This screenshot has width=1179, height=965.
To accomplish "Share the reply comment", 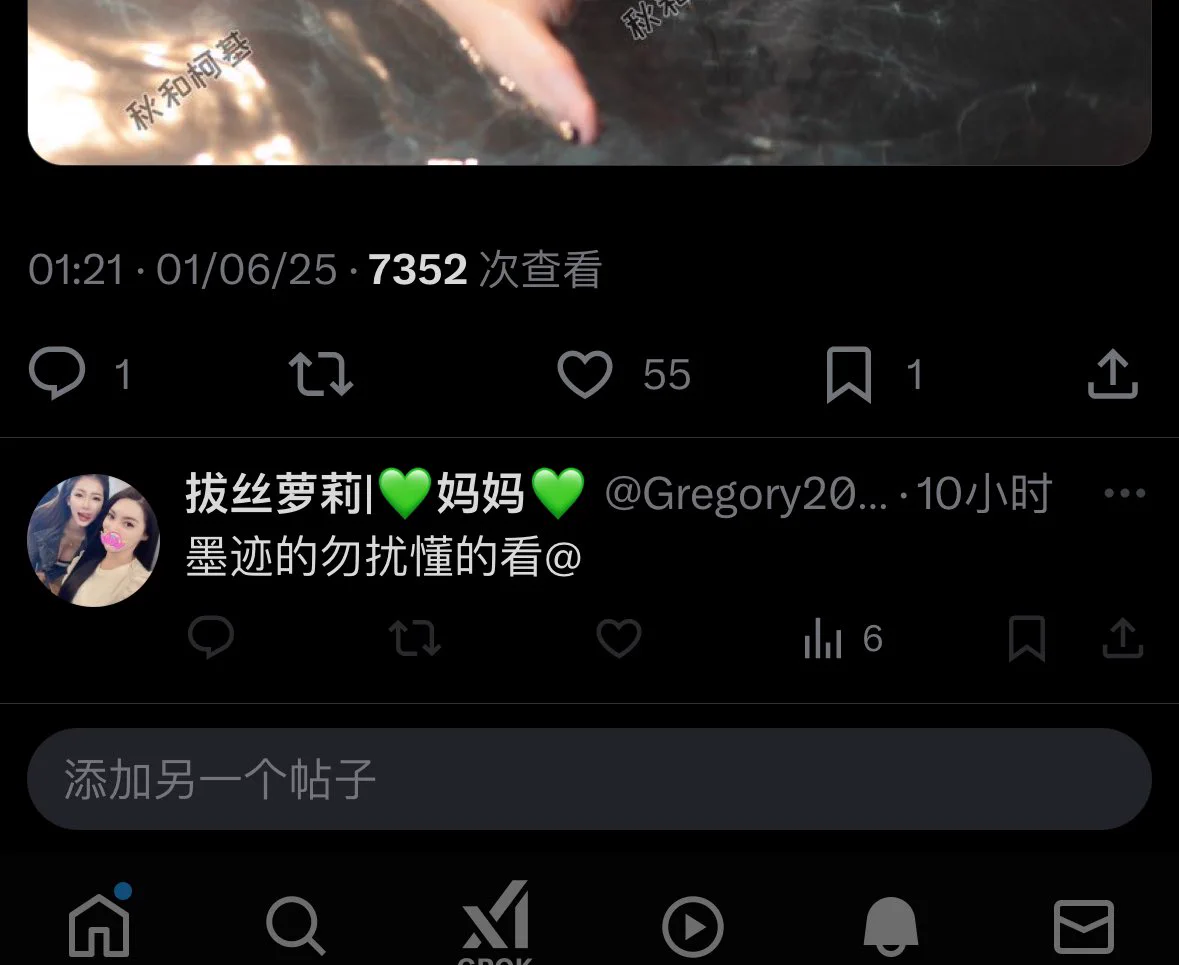I will coord(1122,638).
